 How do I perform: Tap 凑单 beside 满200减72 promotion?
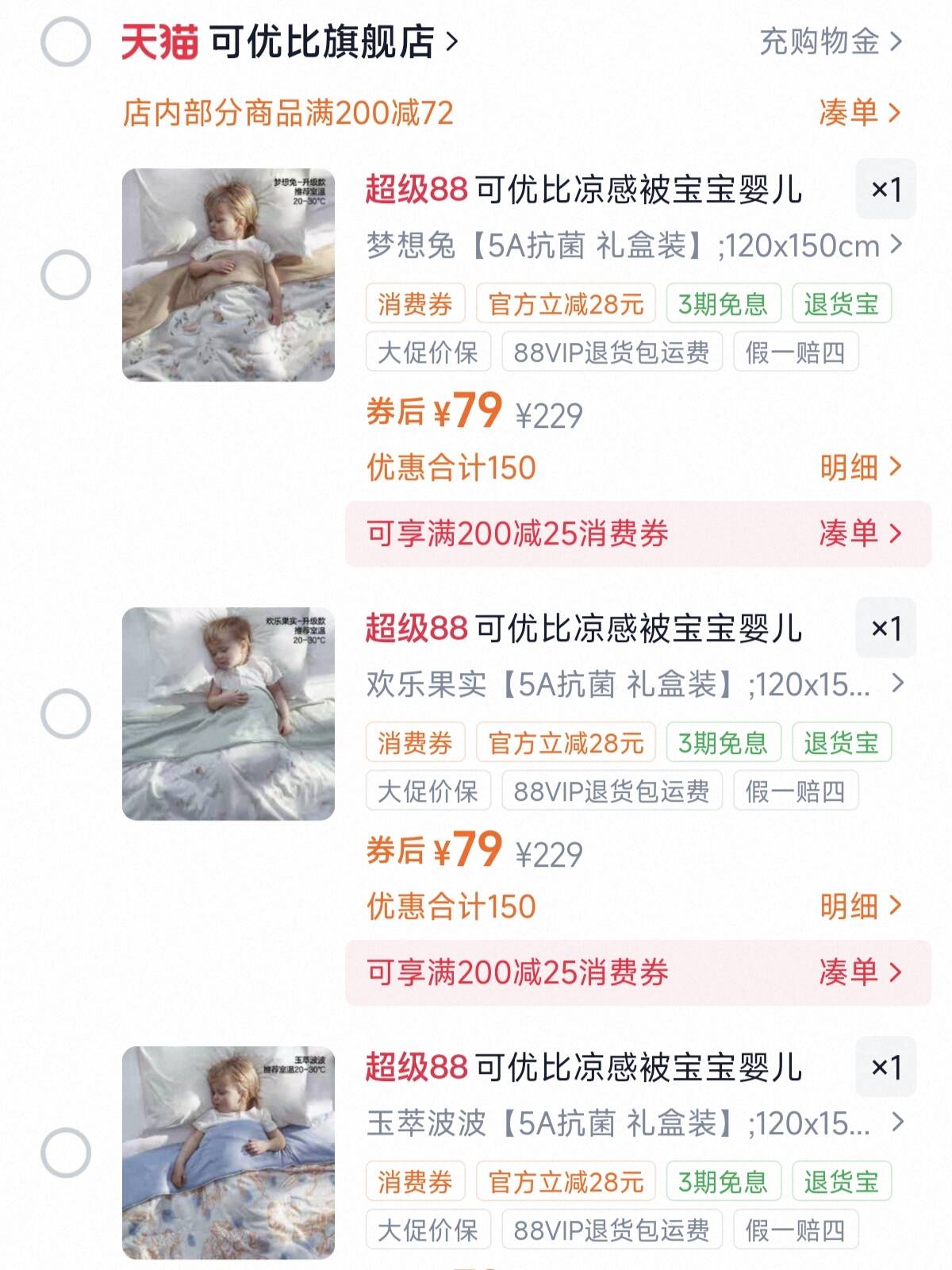pos(859,113)
